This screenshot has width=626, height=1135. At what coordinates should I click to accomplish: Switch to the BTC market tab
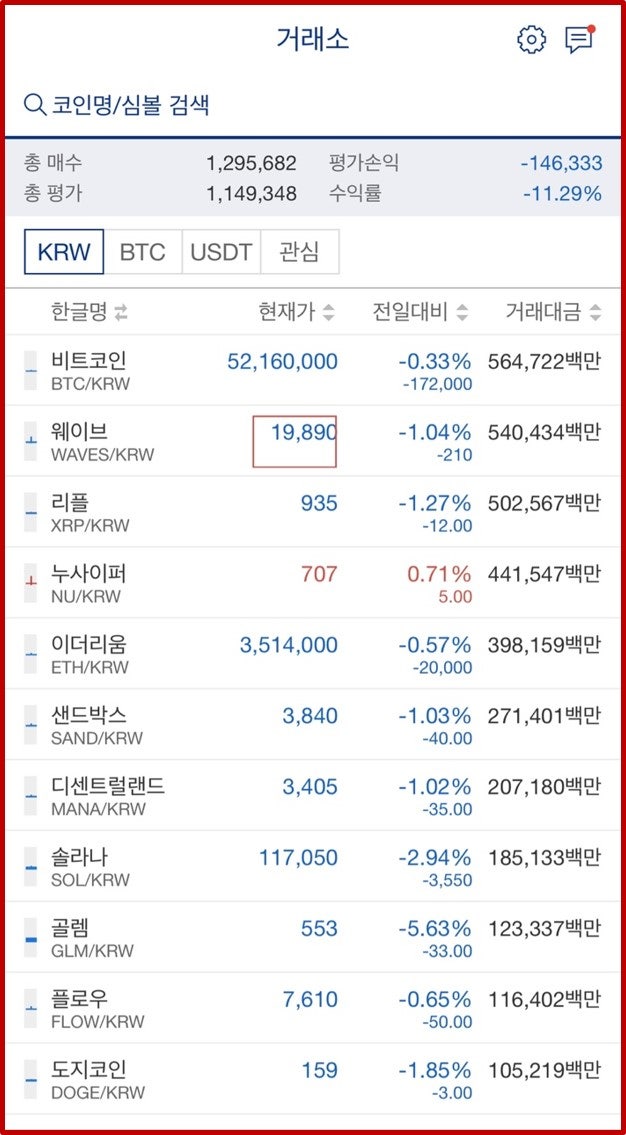click(x=143, y=252)
